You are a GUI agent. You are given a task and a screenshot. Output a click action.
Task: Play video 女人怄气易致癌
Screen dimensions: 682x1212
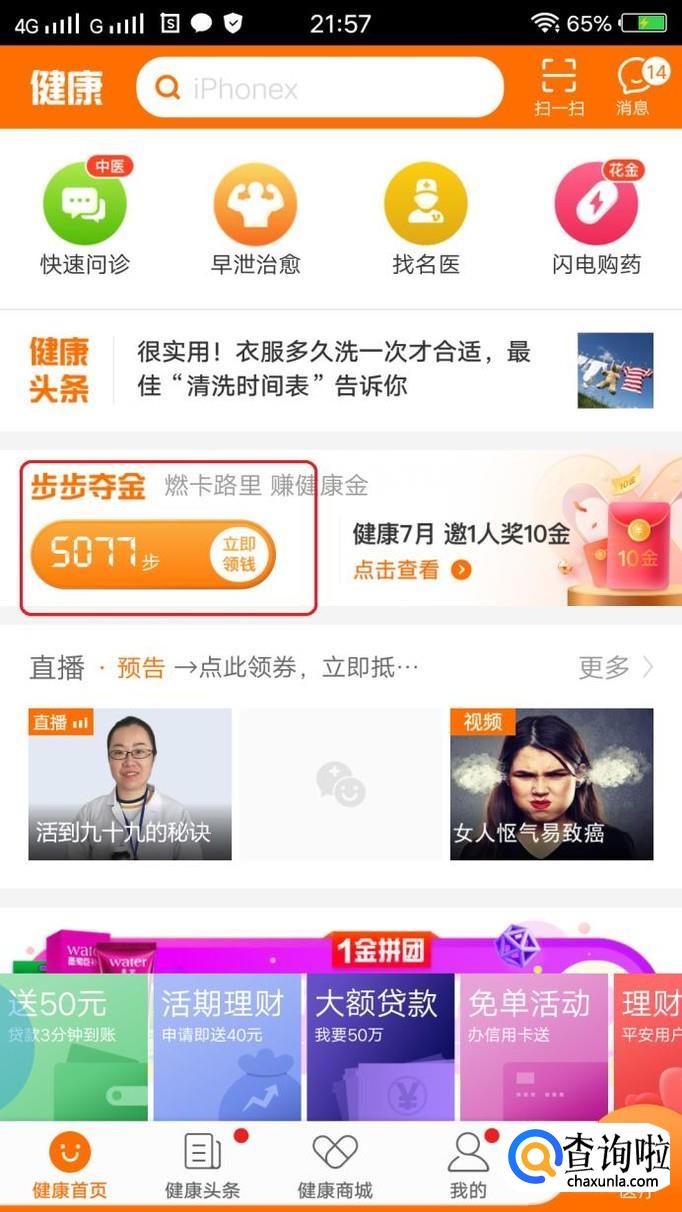[552, 784]
